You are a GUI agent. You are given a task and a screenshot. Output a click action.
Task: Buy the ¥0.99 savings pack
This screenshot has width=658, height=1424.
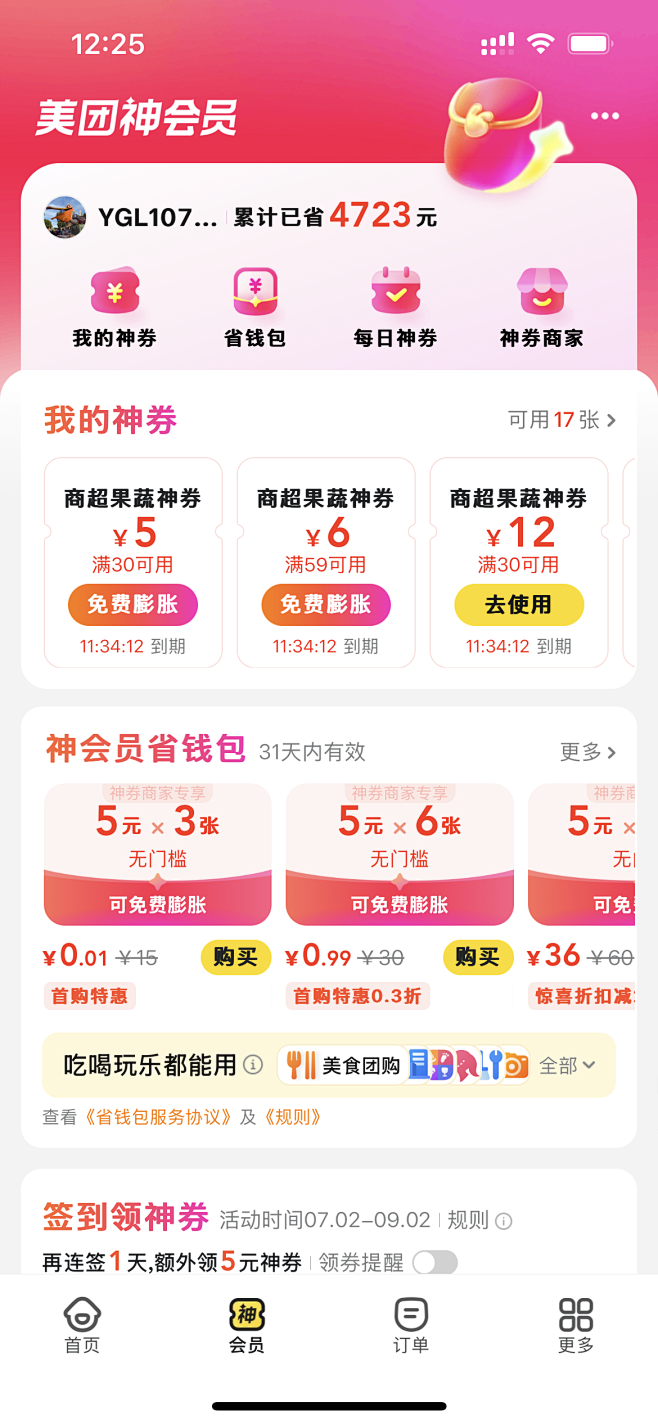click(477, 957)
